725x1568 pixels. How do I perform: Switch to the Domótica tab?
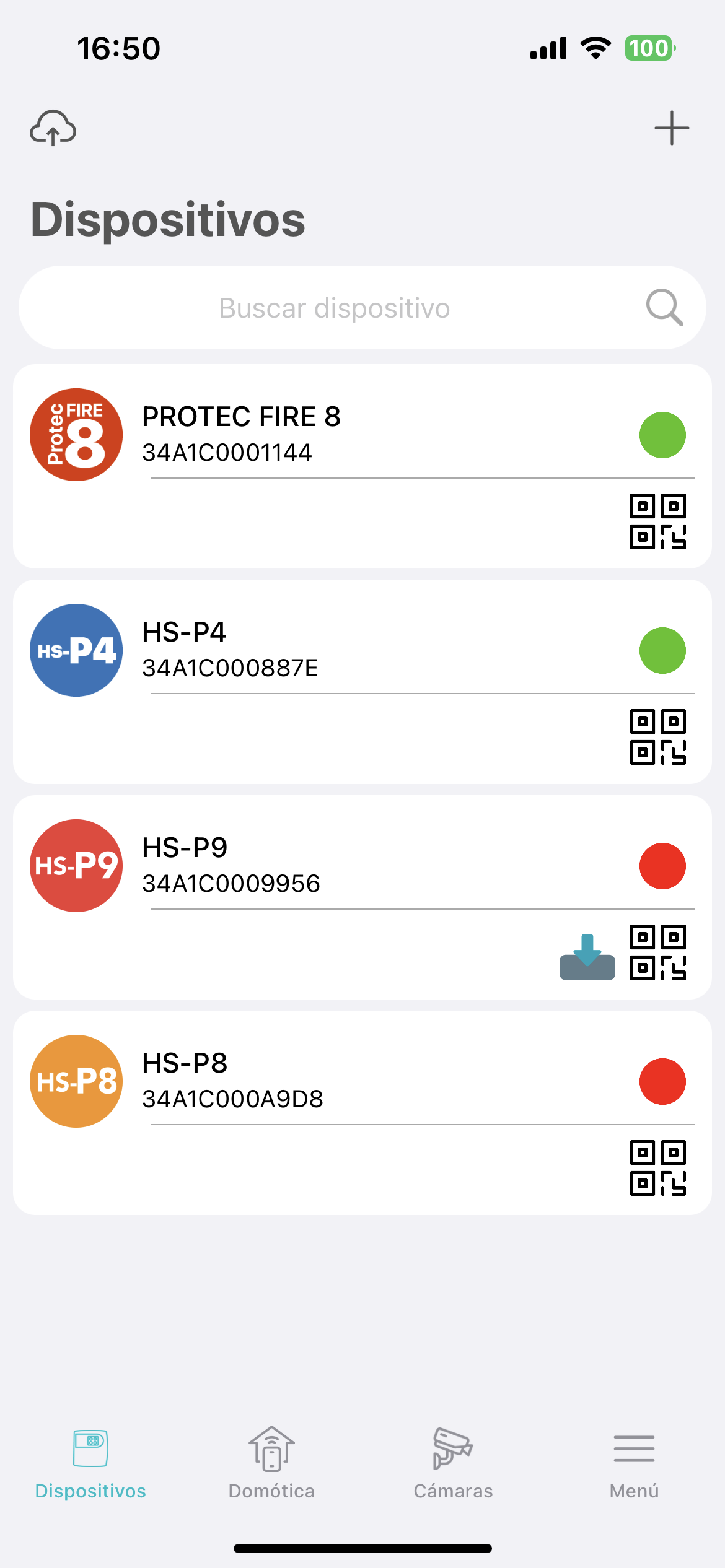(x=271, y=1464)
